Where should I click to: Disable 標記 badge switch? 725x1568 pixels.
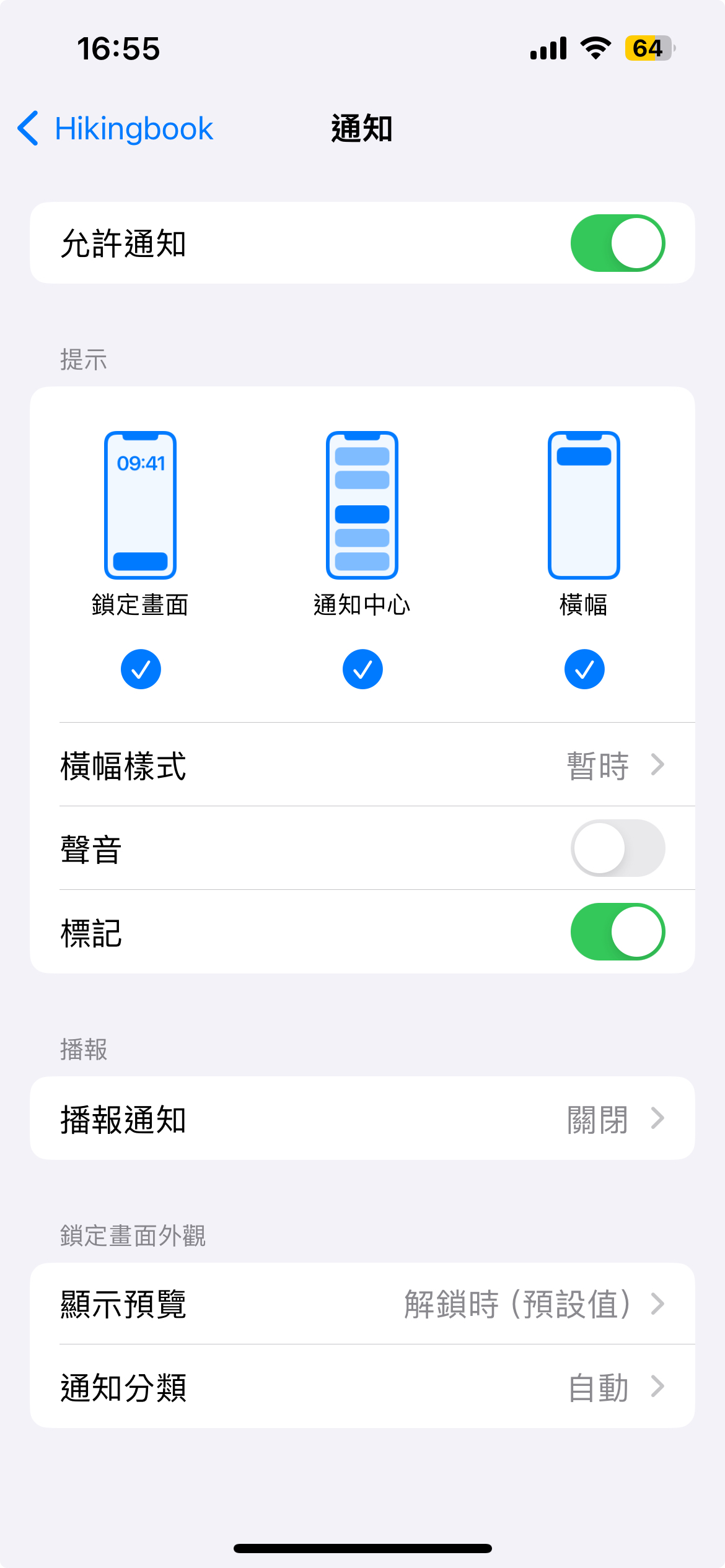[617, 932]
